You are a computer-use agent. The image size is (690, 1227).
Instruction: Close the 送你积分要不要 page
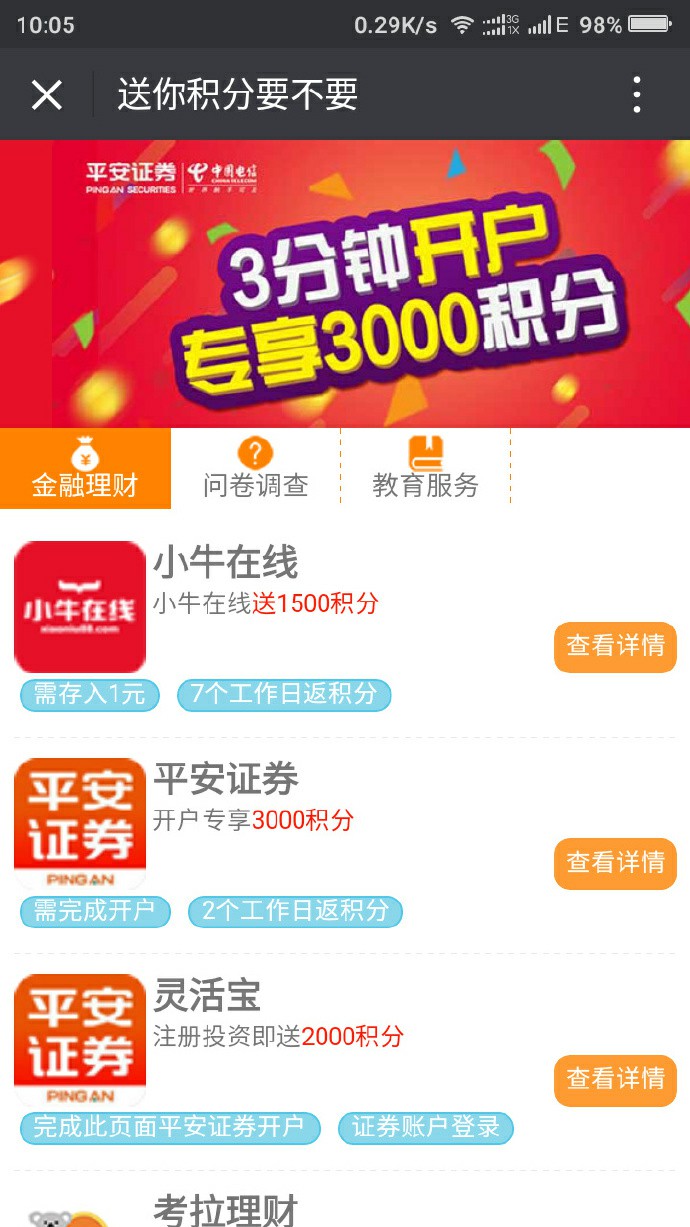pyautogui.click(x=47, y=95)
